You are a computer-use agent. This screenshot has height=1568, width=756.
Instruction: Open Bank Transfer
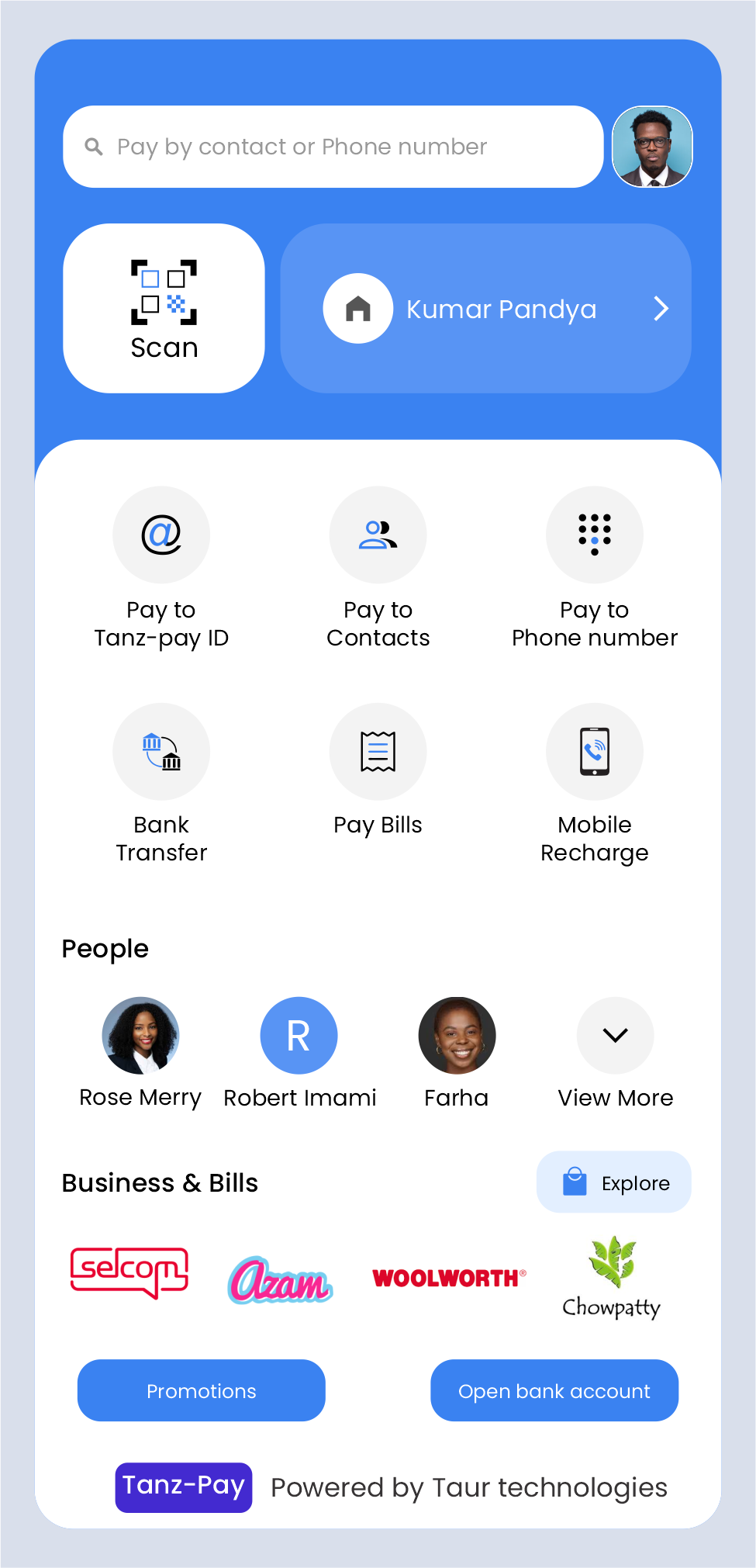tap(161, 752)
